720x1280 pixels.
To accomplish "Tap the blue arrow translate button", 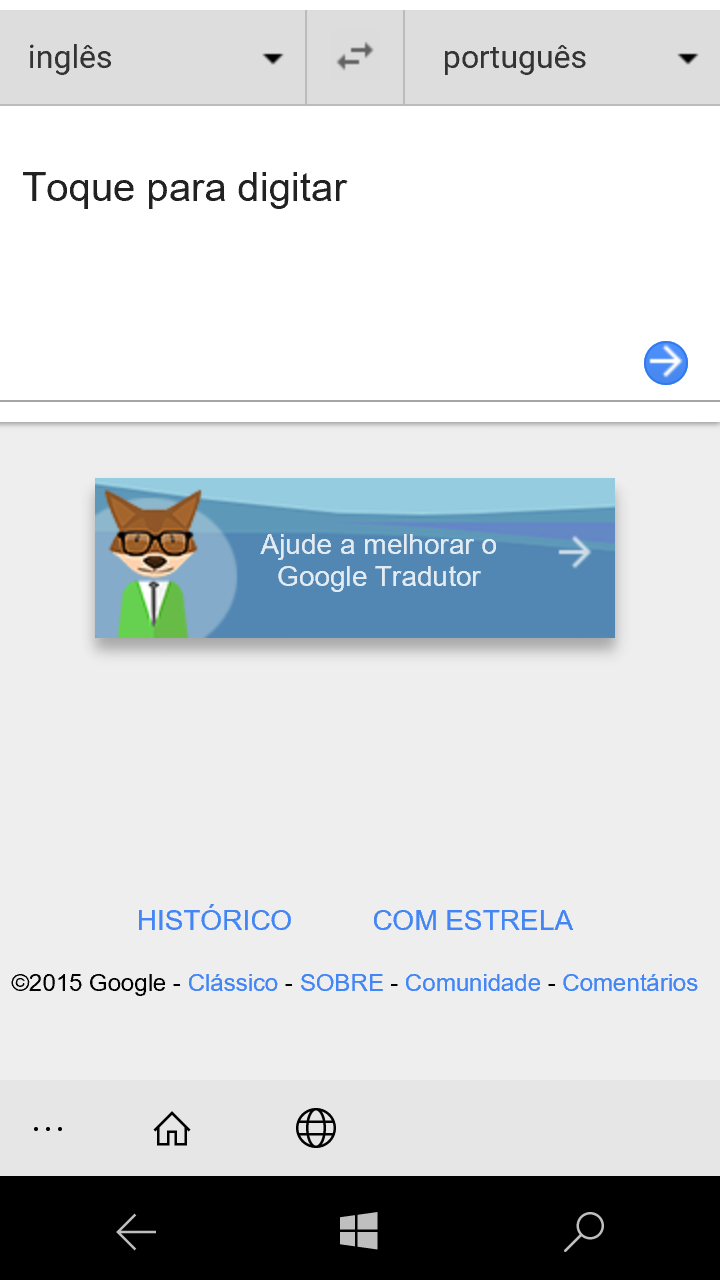I will click(666, 362).
